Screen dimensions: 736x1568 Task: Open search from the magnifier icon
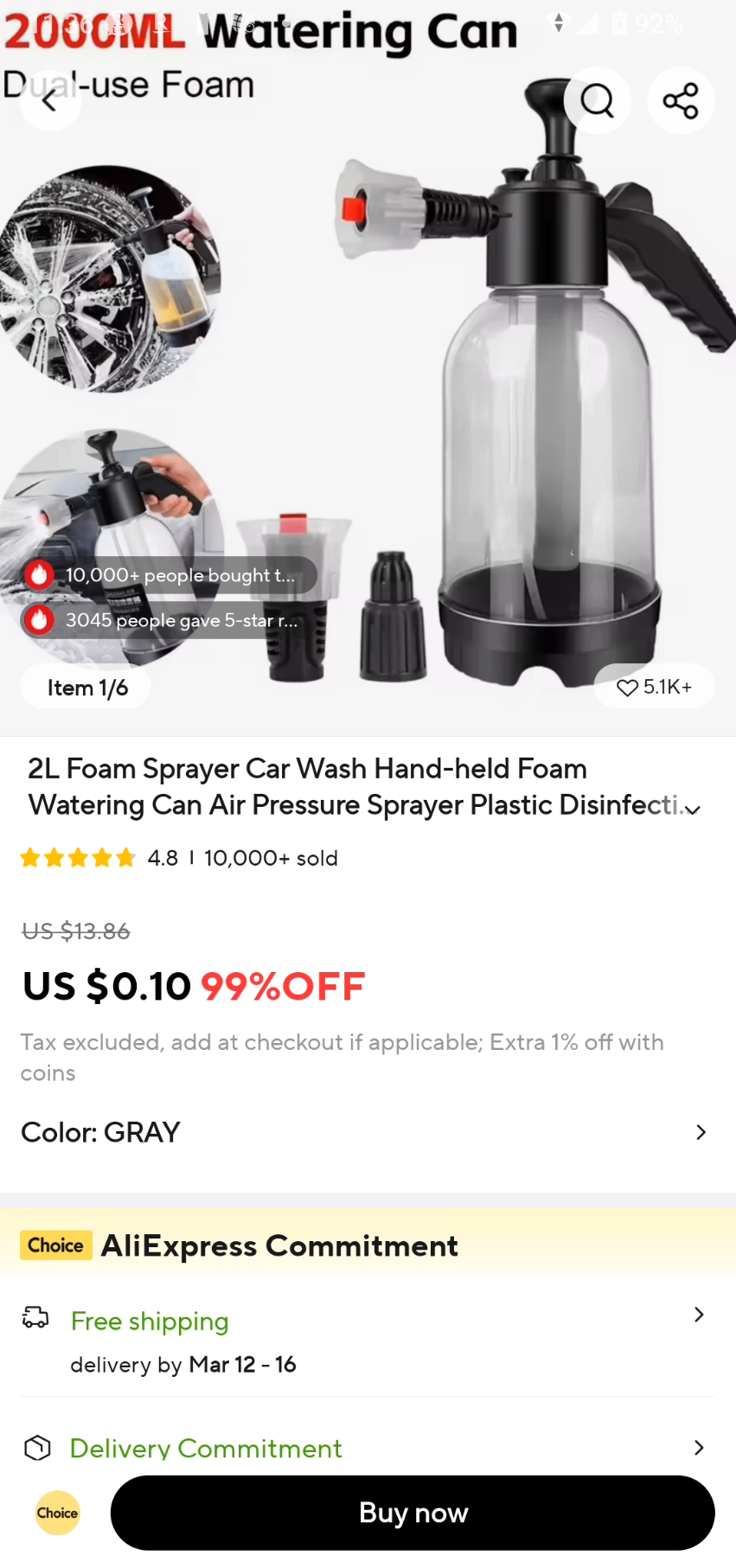click(597, 100)
